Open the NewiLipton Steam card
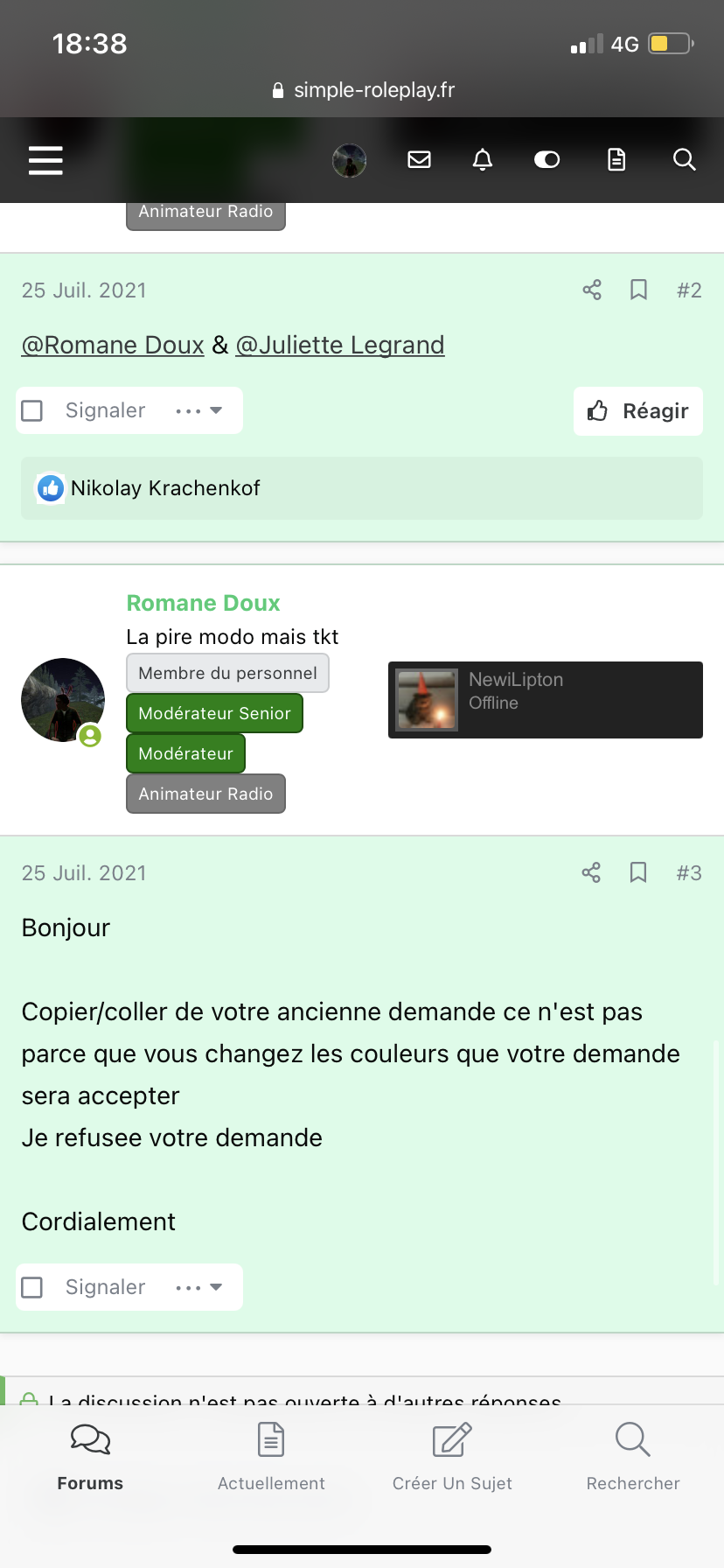The height and width of the screenshot is (1568, 724). pos(545,699)
